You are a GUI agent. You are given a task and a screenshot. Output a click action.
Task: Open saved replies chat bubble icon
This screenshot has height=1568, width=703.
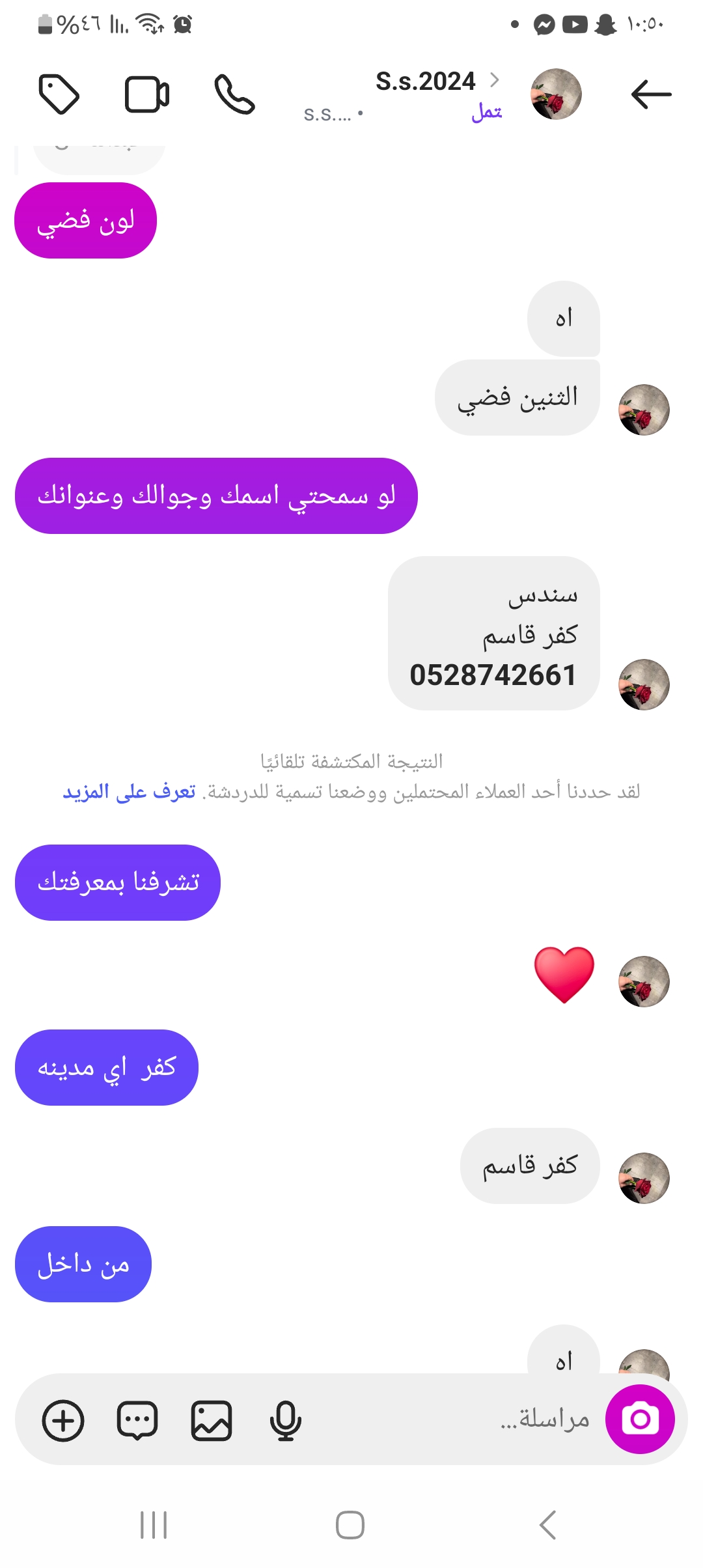point(137,1420)
